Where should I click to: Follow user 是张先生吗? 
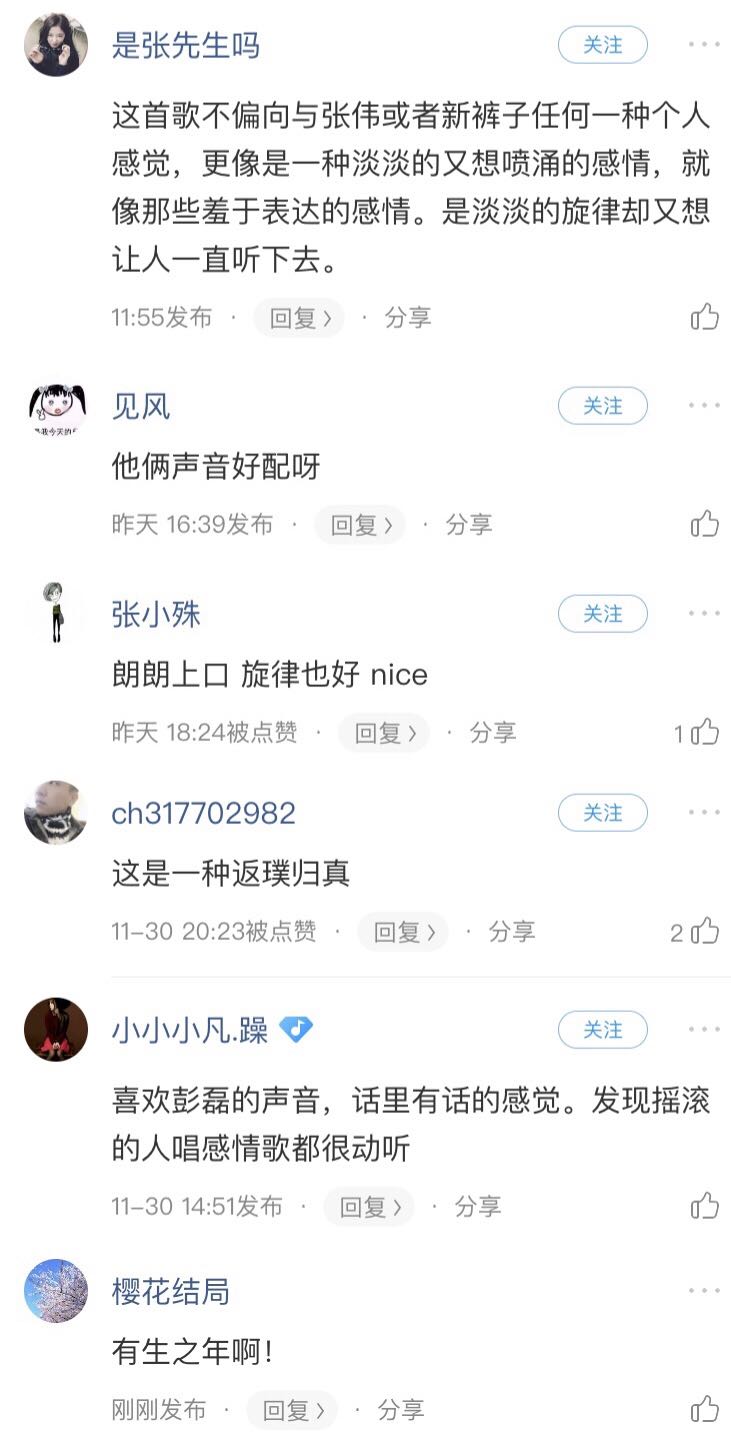pyautogui.click(x=602, y=45)
